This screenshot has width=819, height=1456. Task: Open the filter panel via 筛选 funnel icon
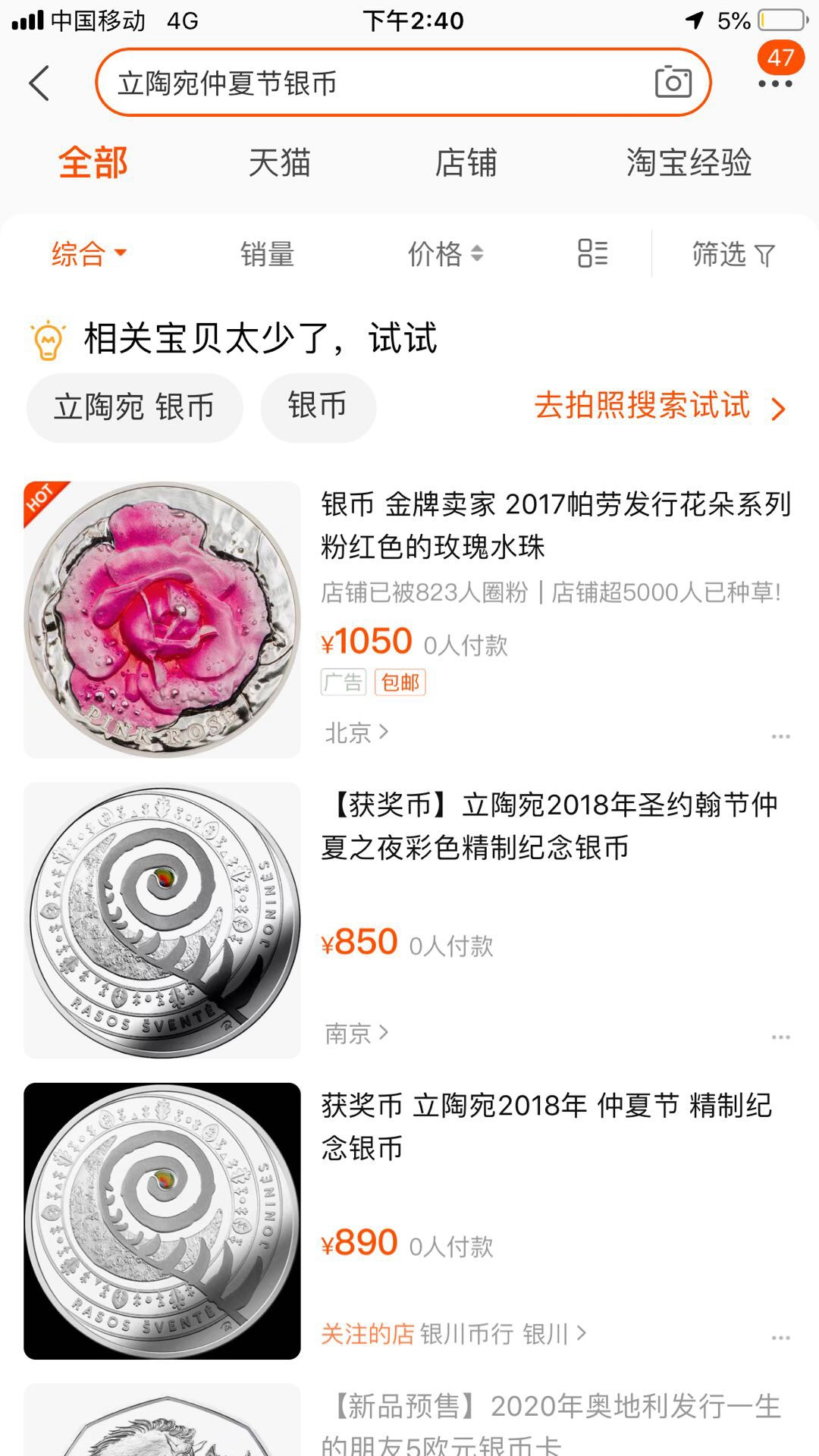pos(730,255)
